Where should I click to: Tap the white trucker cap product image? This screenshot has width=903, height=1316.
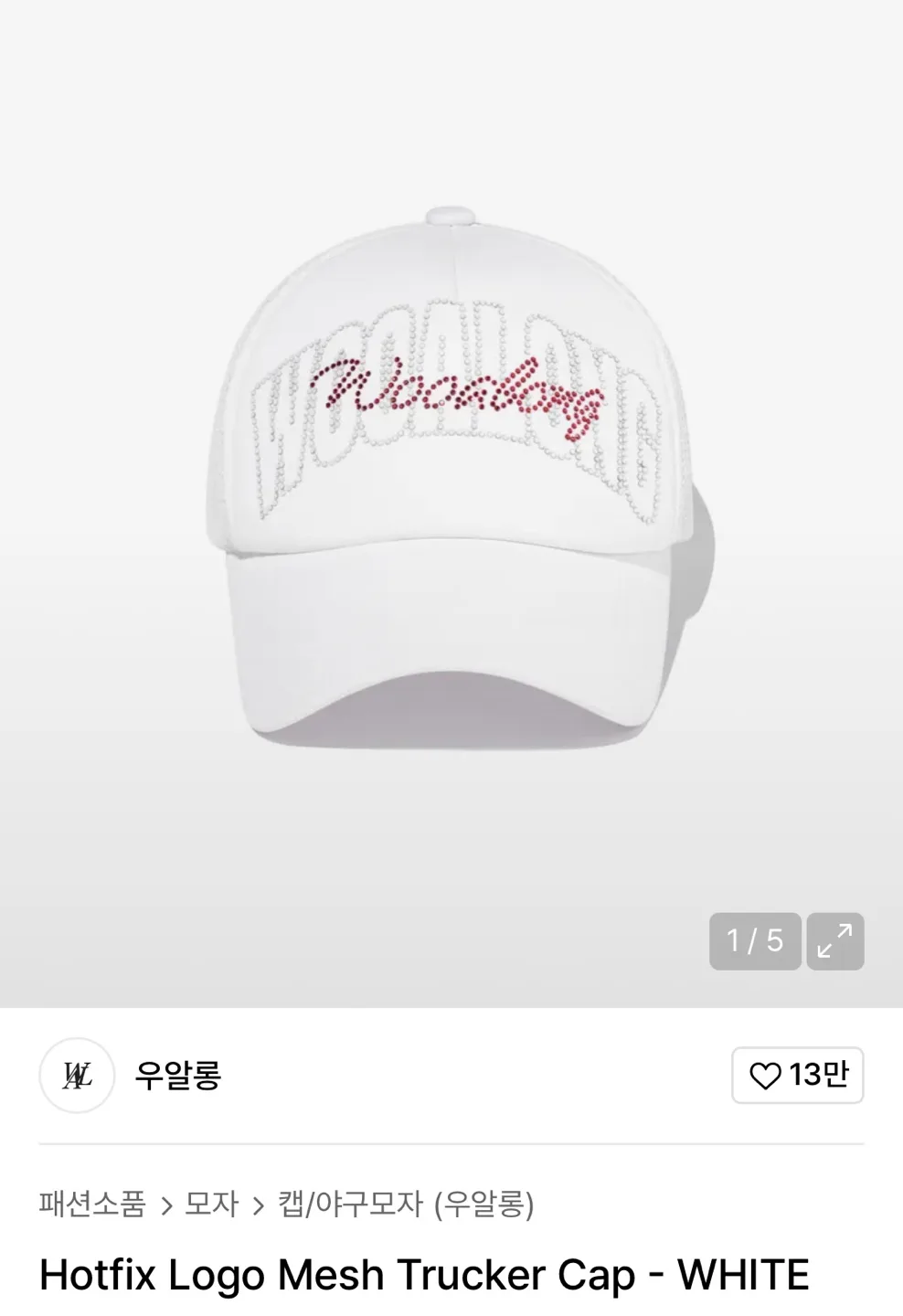[451, 475]
